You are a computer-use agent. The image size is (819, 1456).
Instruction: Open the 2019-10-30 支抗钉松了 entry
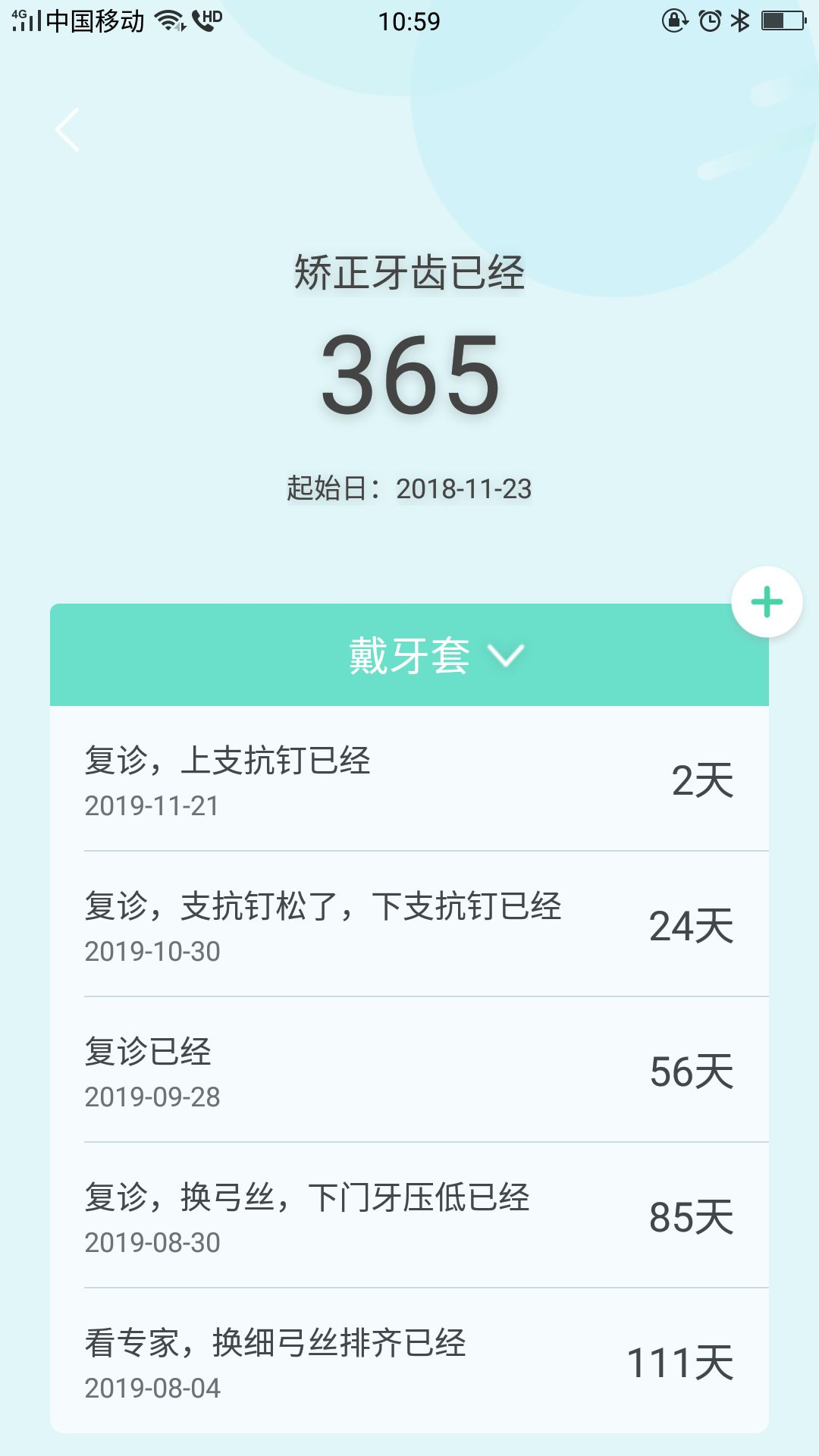coord(409,924)
